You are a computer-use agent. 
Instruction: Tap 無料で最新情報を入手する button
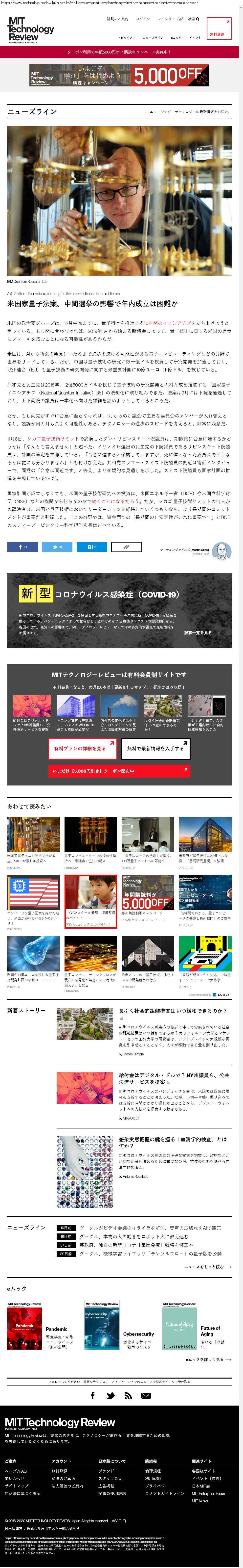155,748
